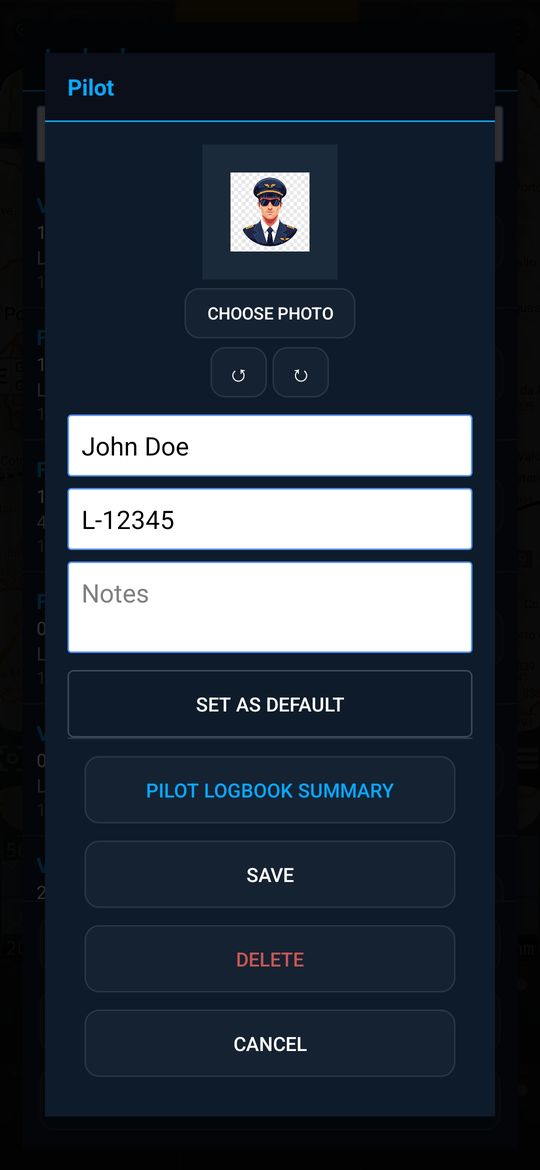Image resolution: width=540 pixels, height=1170 pixels.
Task: Tap the Choose Photo button
Action: coord(270,313)
